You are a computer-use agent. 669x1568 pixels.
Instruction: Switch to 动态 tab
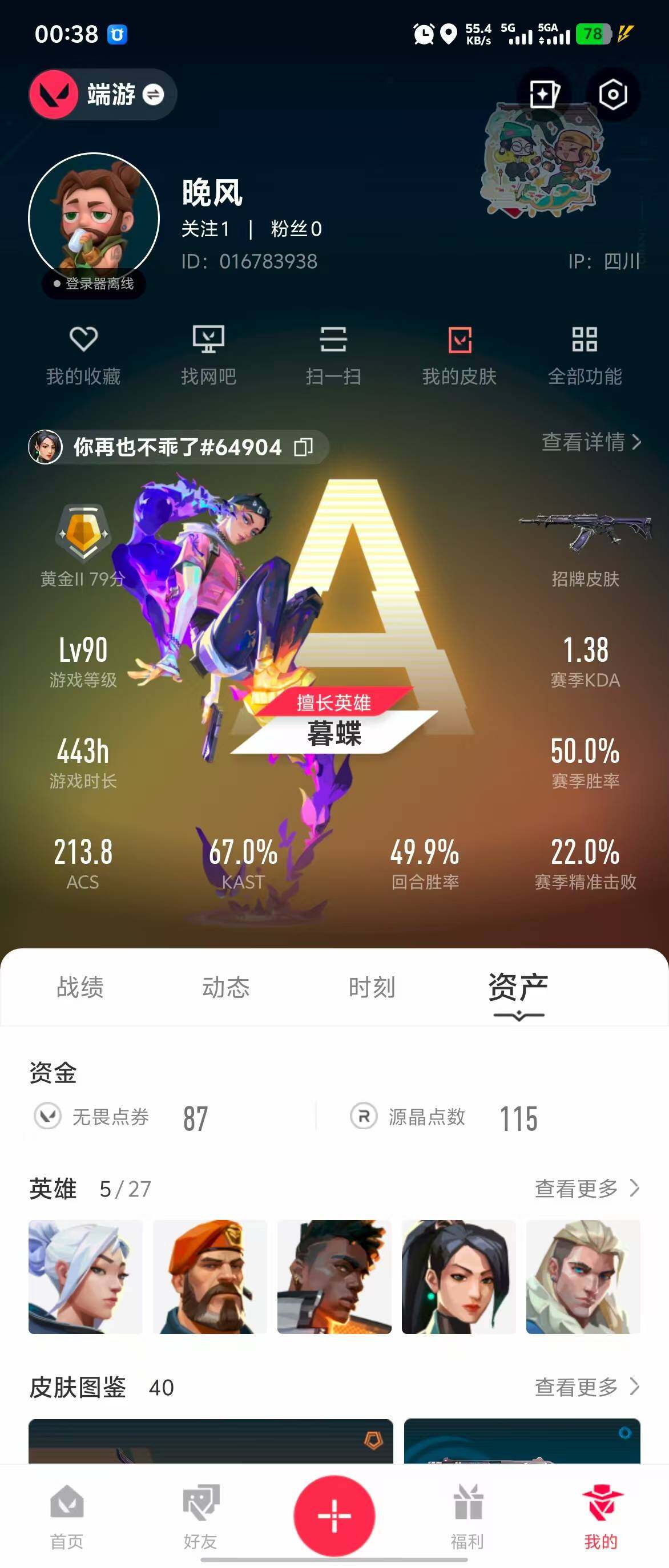226,987
